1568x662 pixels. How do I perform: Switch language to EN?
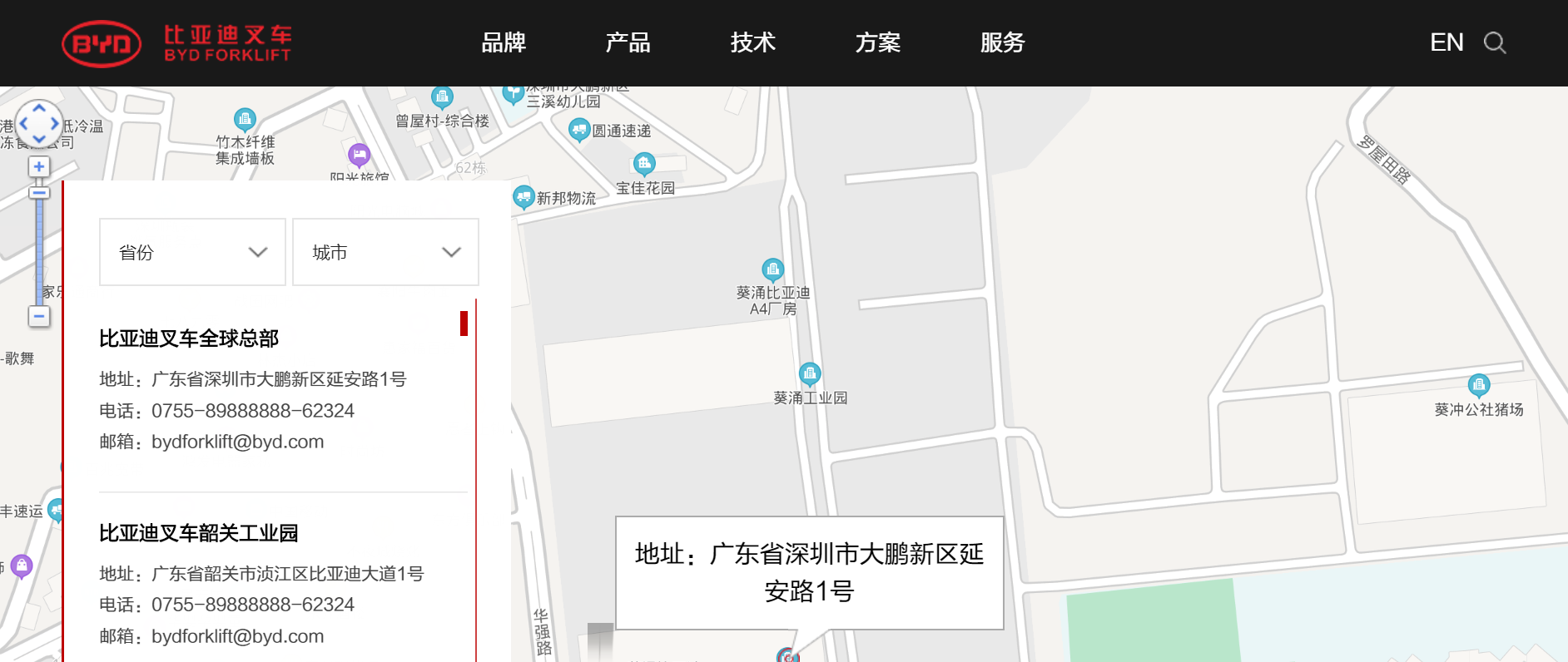pos(1446,42)
